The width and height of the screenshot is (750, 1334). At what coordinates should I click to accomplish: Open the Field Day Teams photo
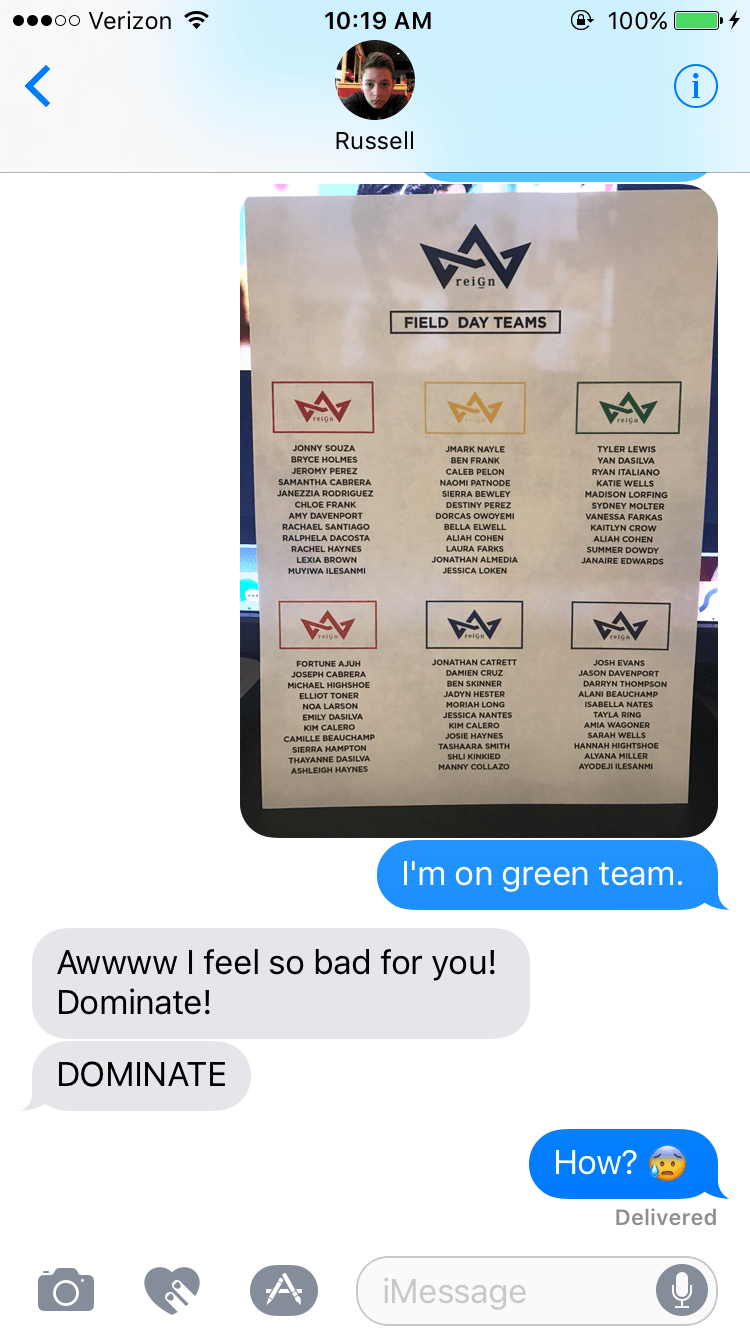pyautogui.click(x=479, y=510)
